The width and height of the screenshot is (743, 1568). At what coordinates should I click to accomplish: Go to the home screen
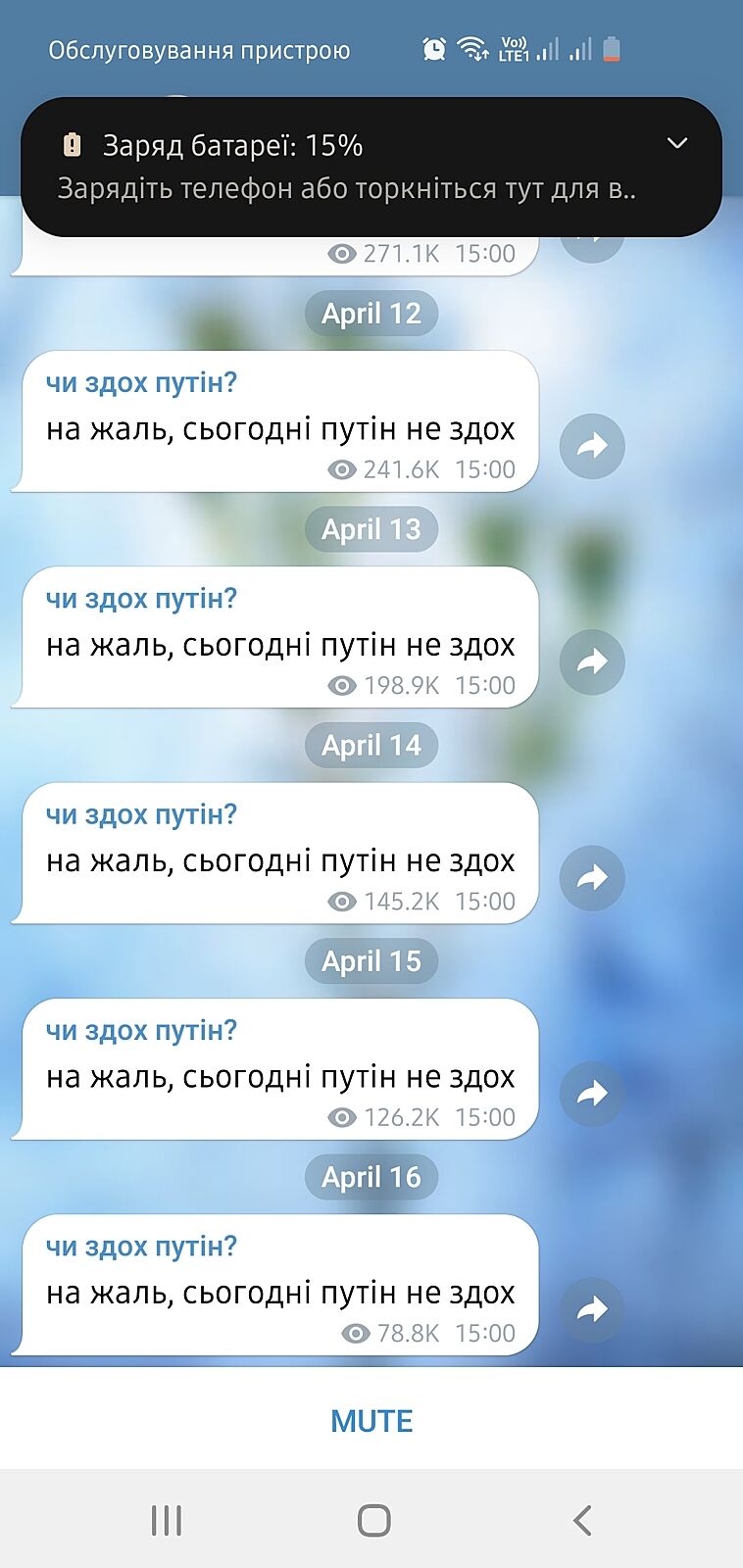pyautogui.click(x=373, y=1520)
